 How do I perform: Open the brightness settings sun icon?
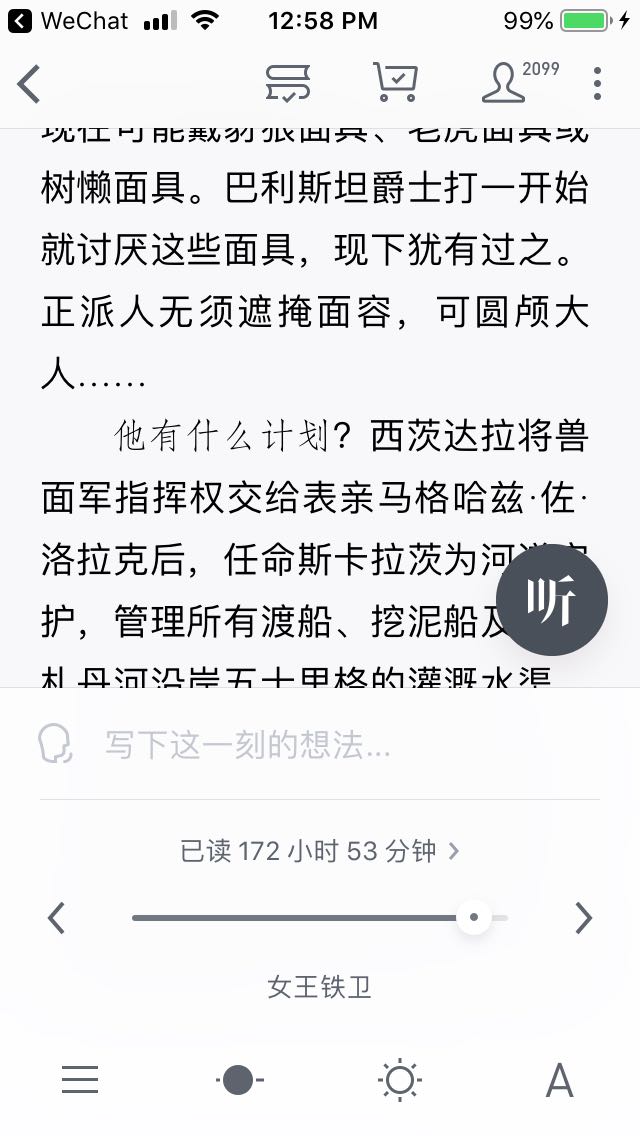tap(399, 1080)
